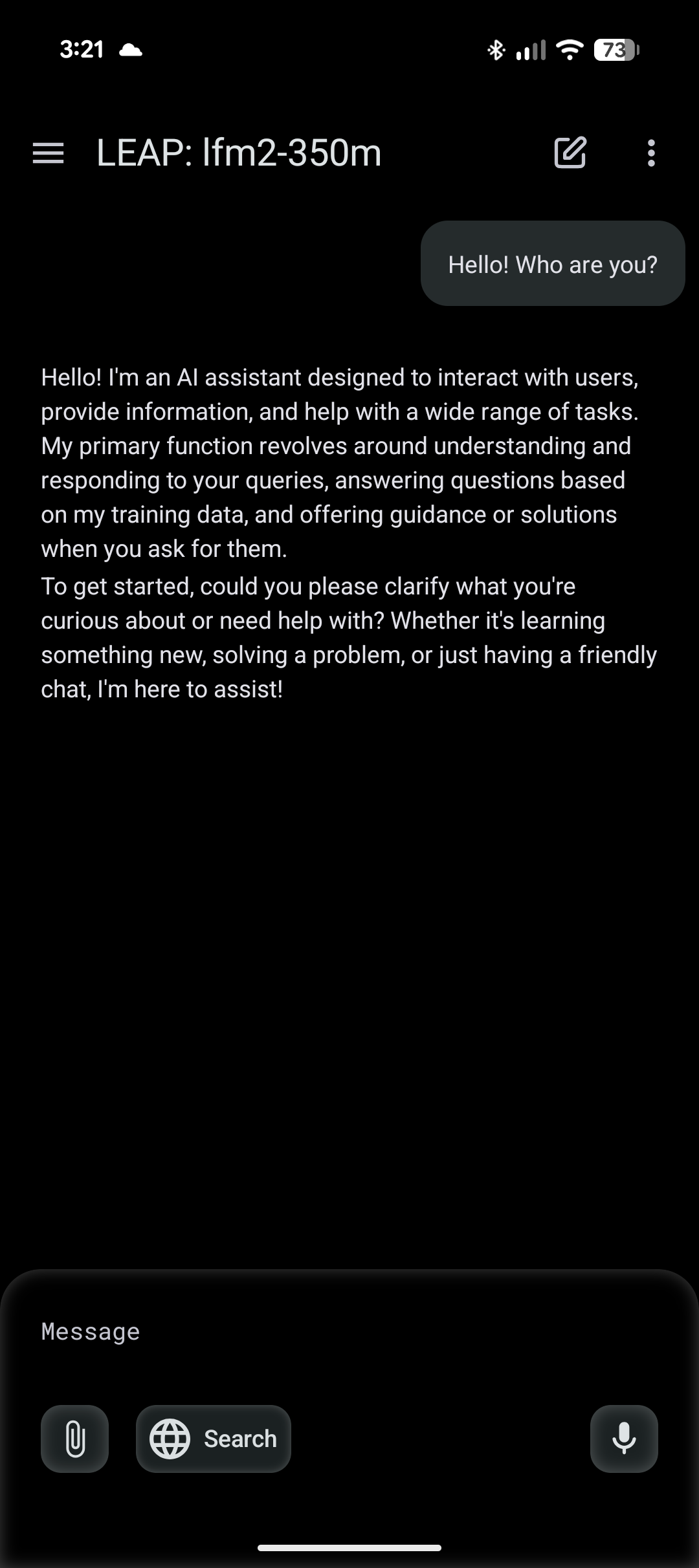Viewport: 699px width, 1568px height.
Task: Attach a file with the paperclip button
Action: tap(75, 1439)
